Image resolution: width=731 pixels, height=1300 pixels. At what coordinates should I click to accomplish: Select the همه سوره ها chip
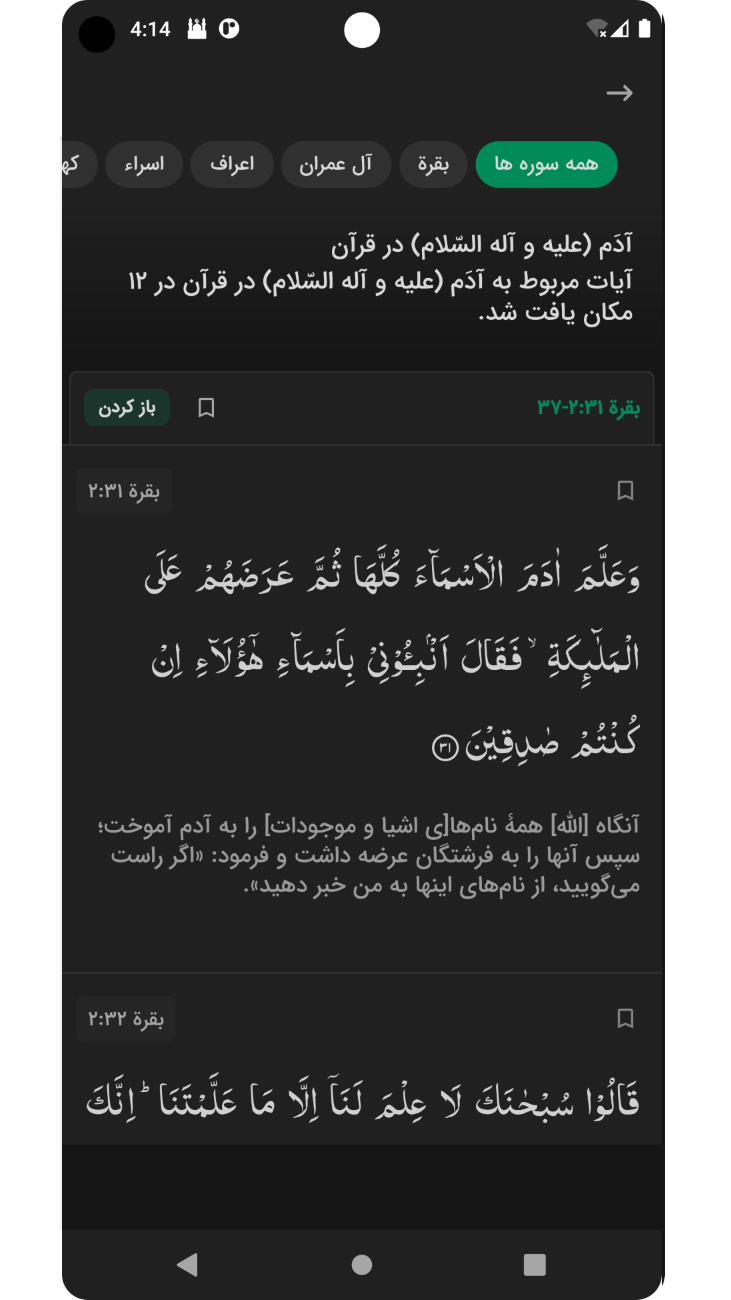coord(546,165)
